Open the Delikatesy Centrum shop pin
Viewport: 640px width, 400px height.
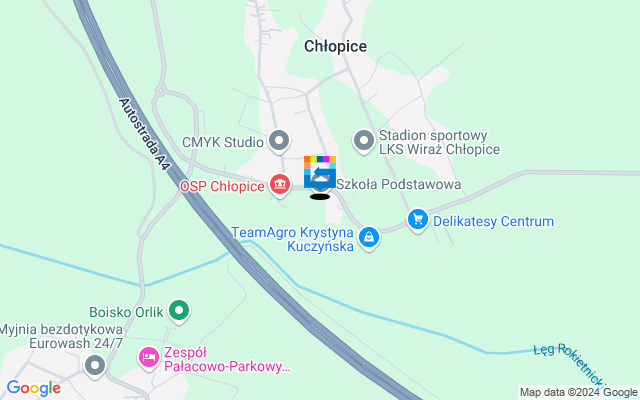click(418, 218)
